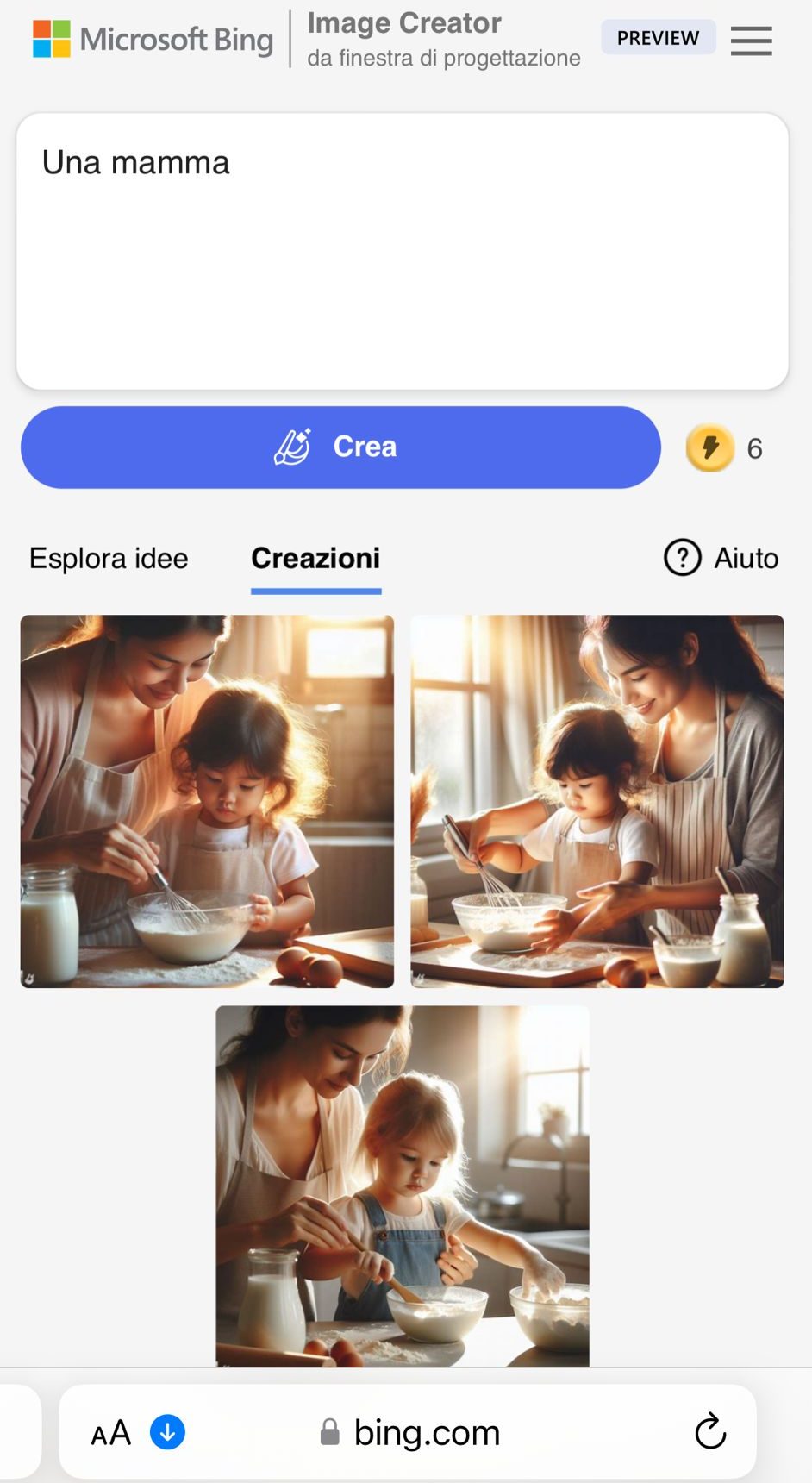The width and height of the screenshot is (812, 1483).
Task: Tap the blue download indicator
Action: coord(167,1432)
